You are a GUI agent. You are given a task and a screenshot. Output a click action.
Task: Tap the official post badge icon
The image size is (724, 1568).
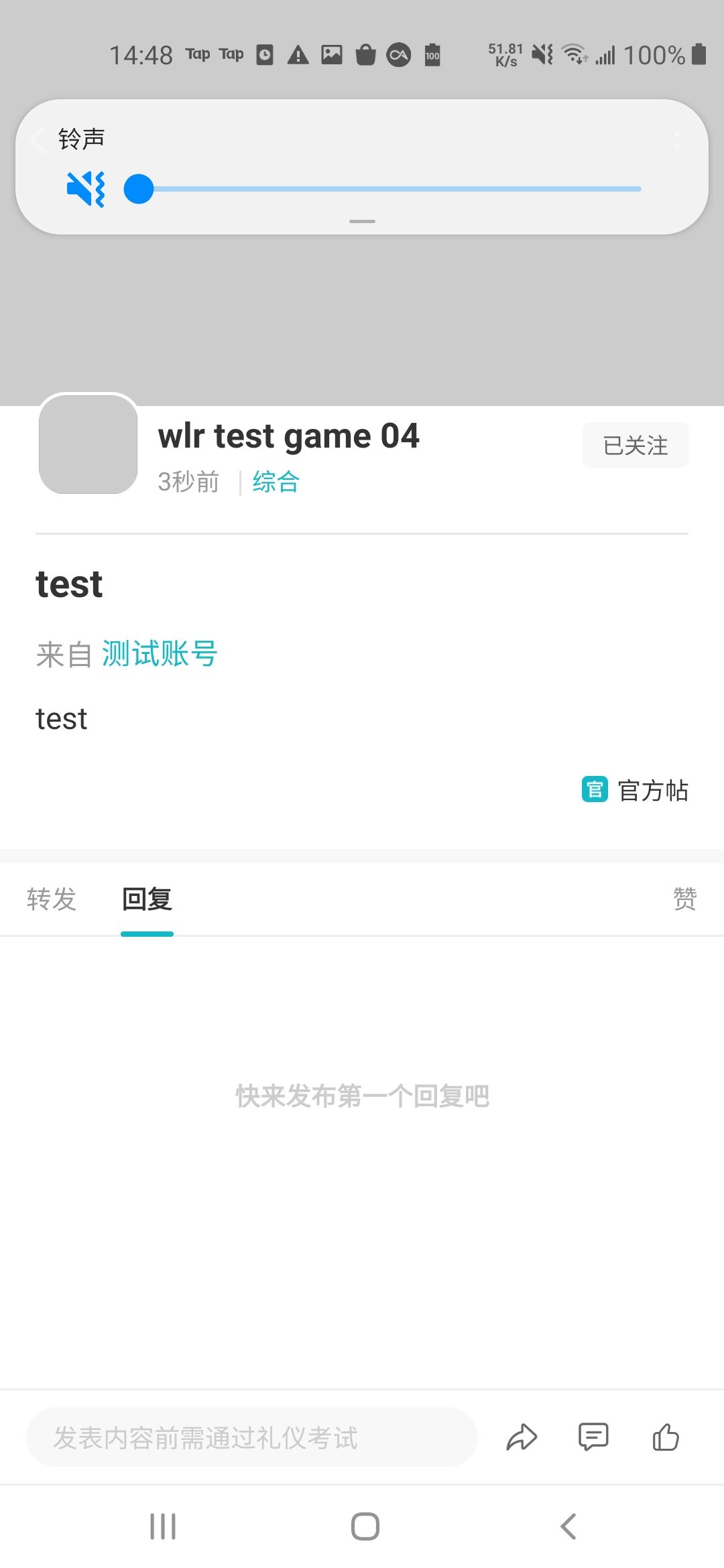tap(595, 790)
